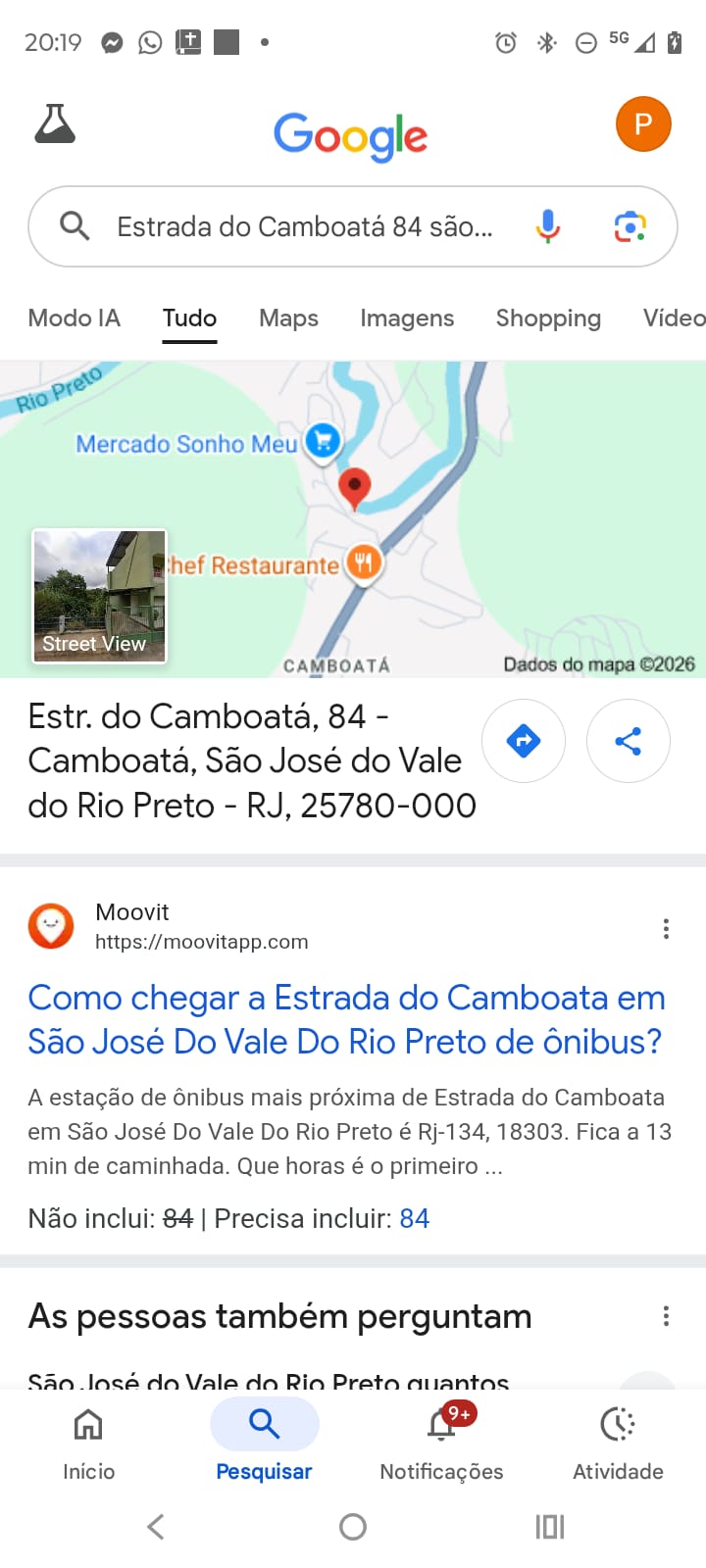This screenshot has height=1568, width=706.
Task: Go back with the system back button
Action: [x=156, y=1526]
